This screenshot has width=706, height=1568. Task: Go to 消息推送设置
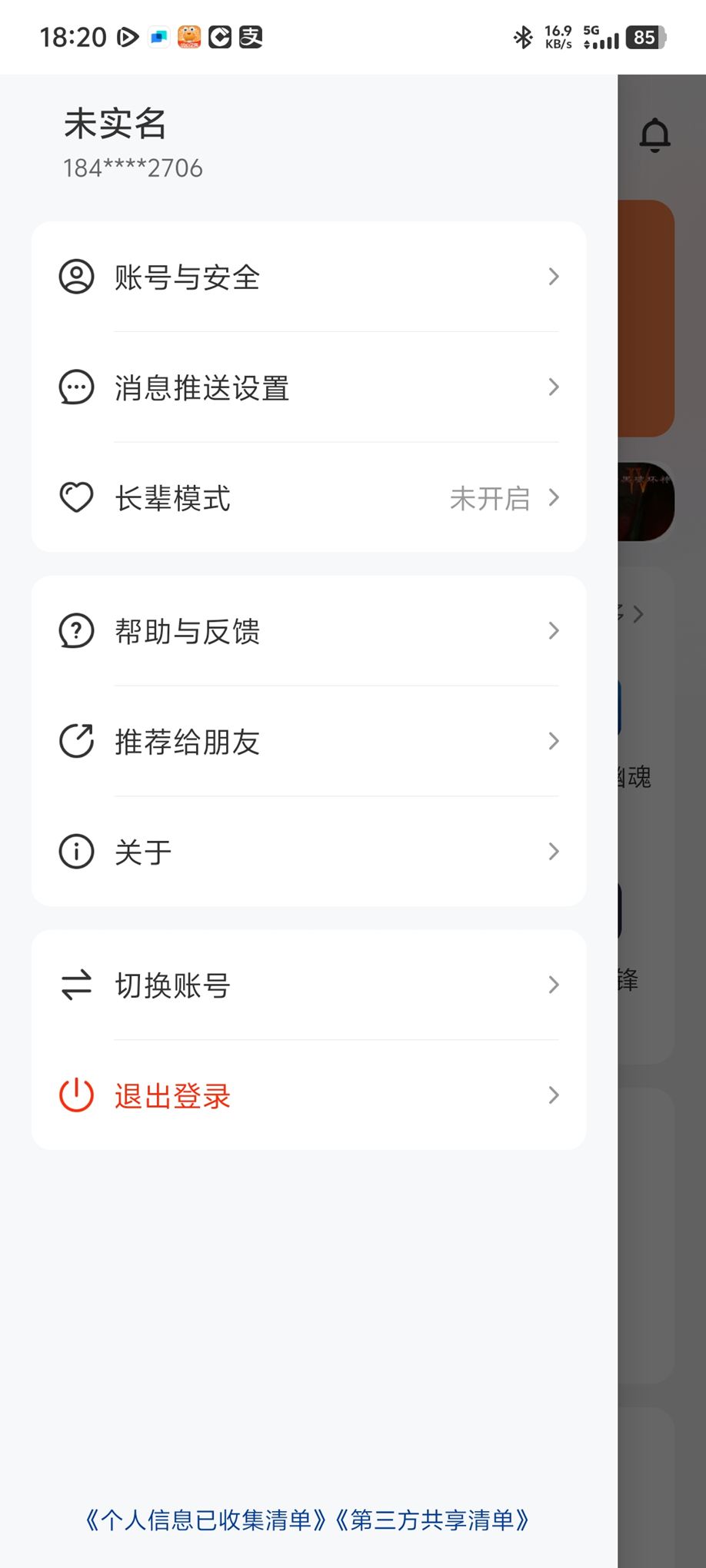pyautogui.click(x=308, y=387)
